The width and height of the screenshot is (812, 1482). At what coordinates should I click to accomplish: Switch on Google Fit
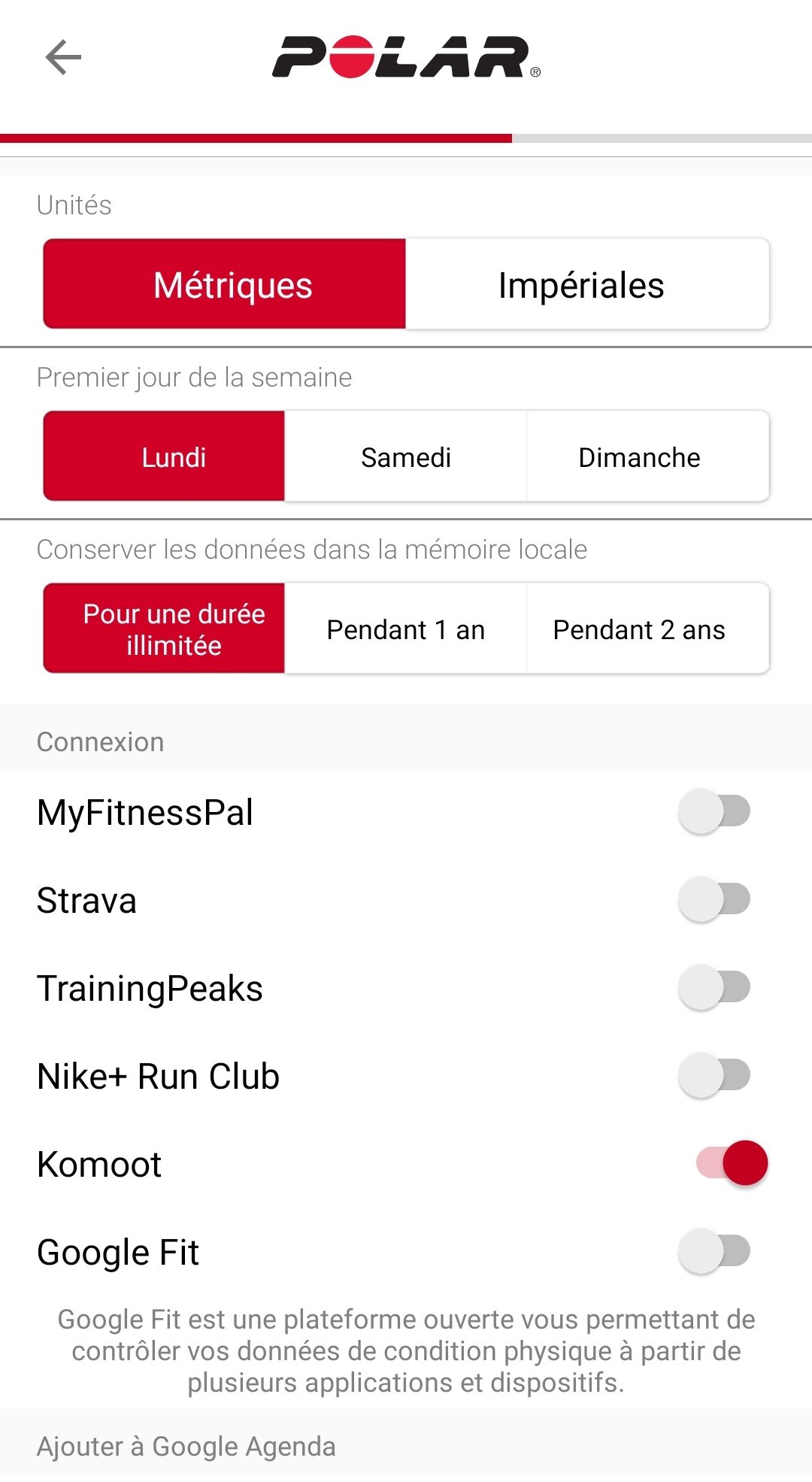coord(715,1251)
